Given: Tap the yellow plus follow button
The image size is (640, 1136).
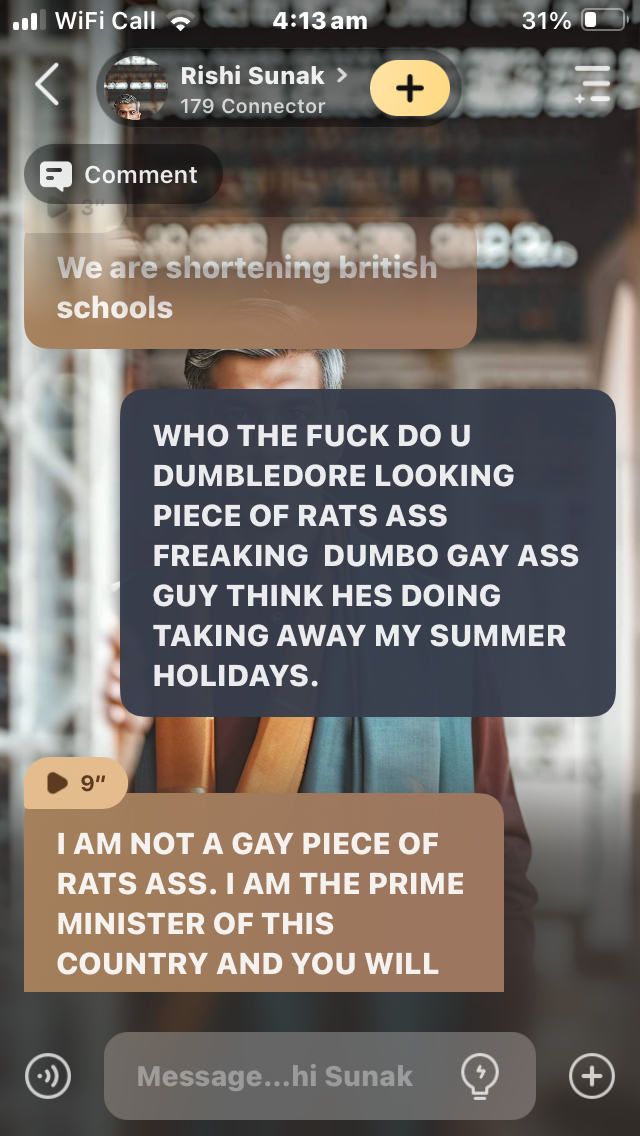Looking at the screenshot, I should point(409,88).
